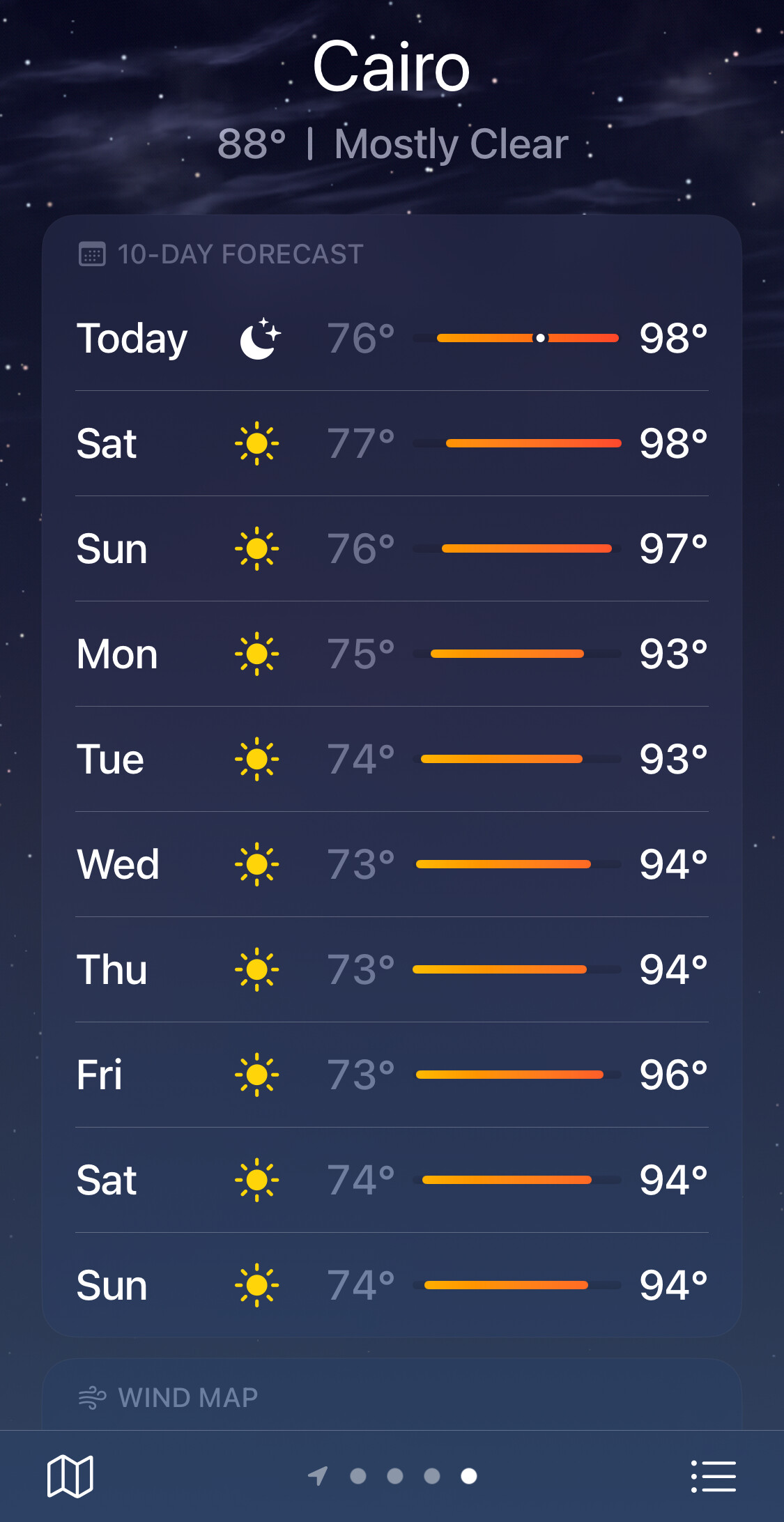Open the Sun forecast with 94° high
Viewport: 784px width, 1522px height.
[392, 1285]
